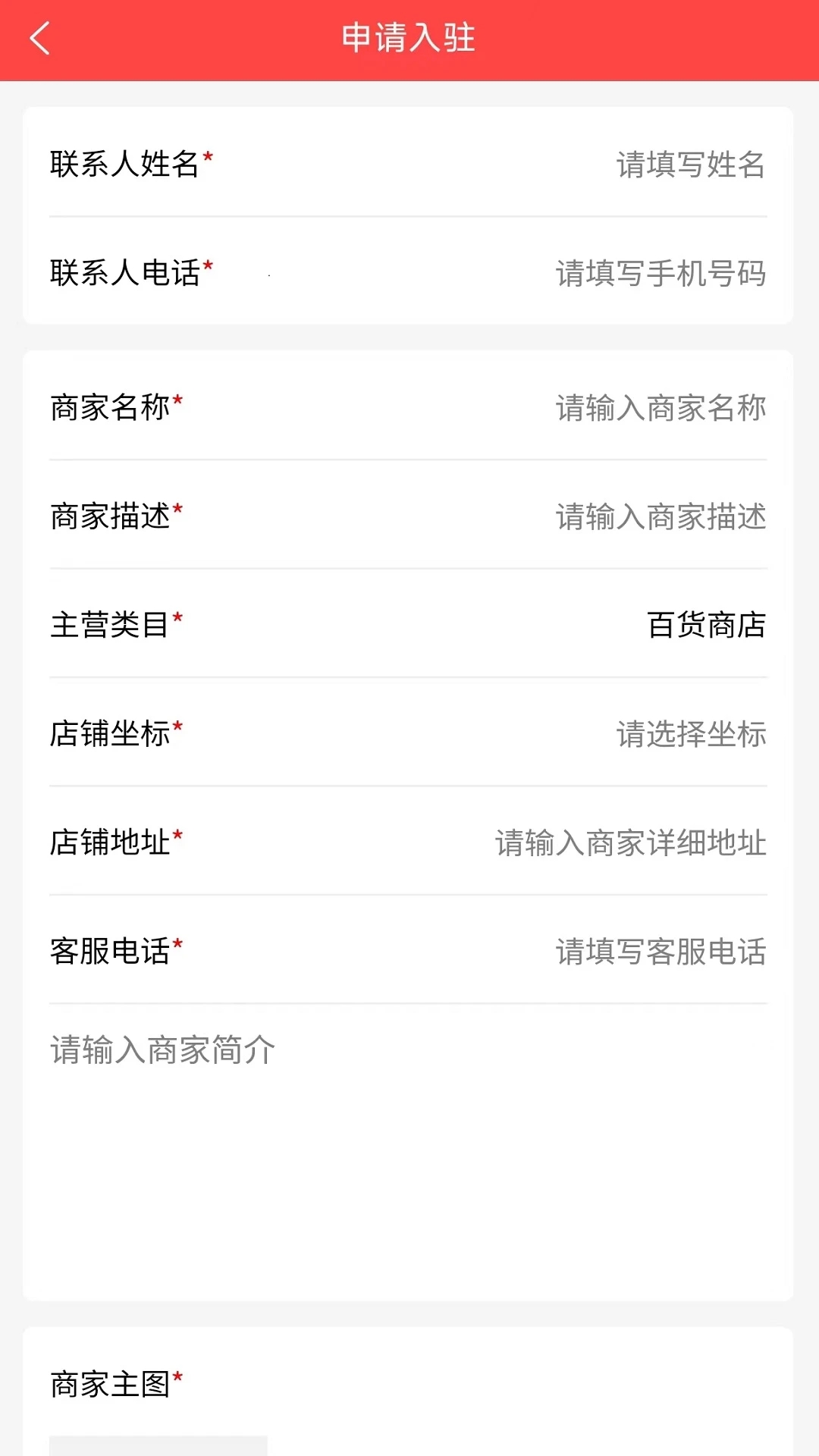819x1456 pixels.
Task: Tap the 店铺地址 detailed address field
Action: point(629,843)
